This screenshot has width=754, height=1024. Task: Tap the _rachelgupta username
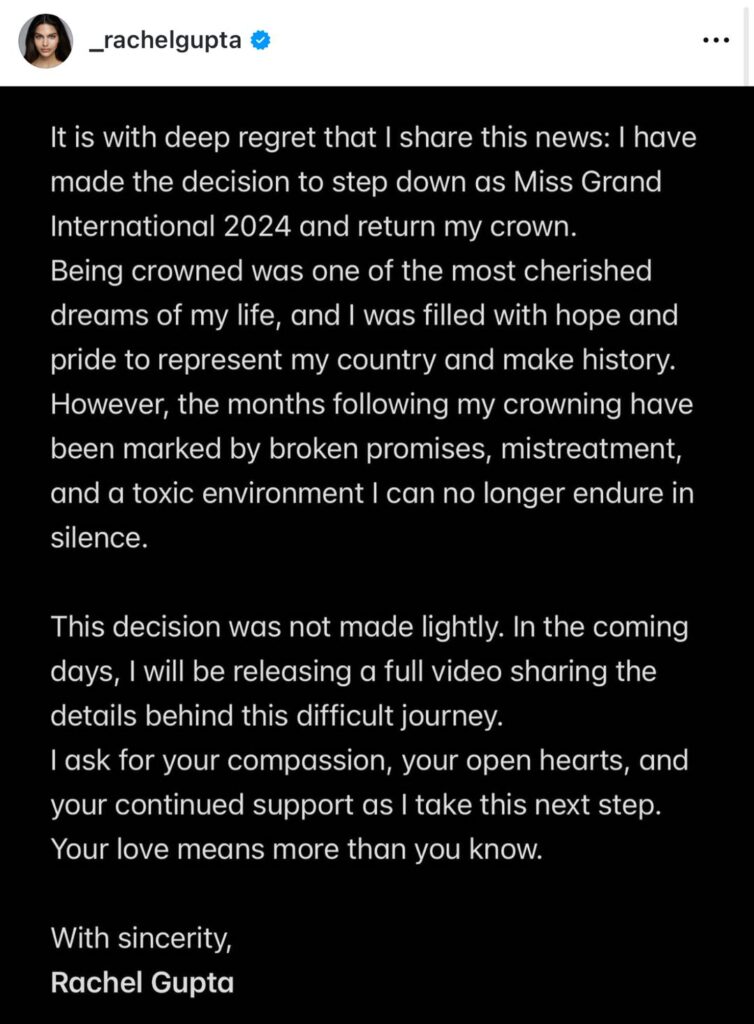tap(165, 41)
